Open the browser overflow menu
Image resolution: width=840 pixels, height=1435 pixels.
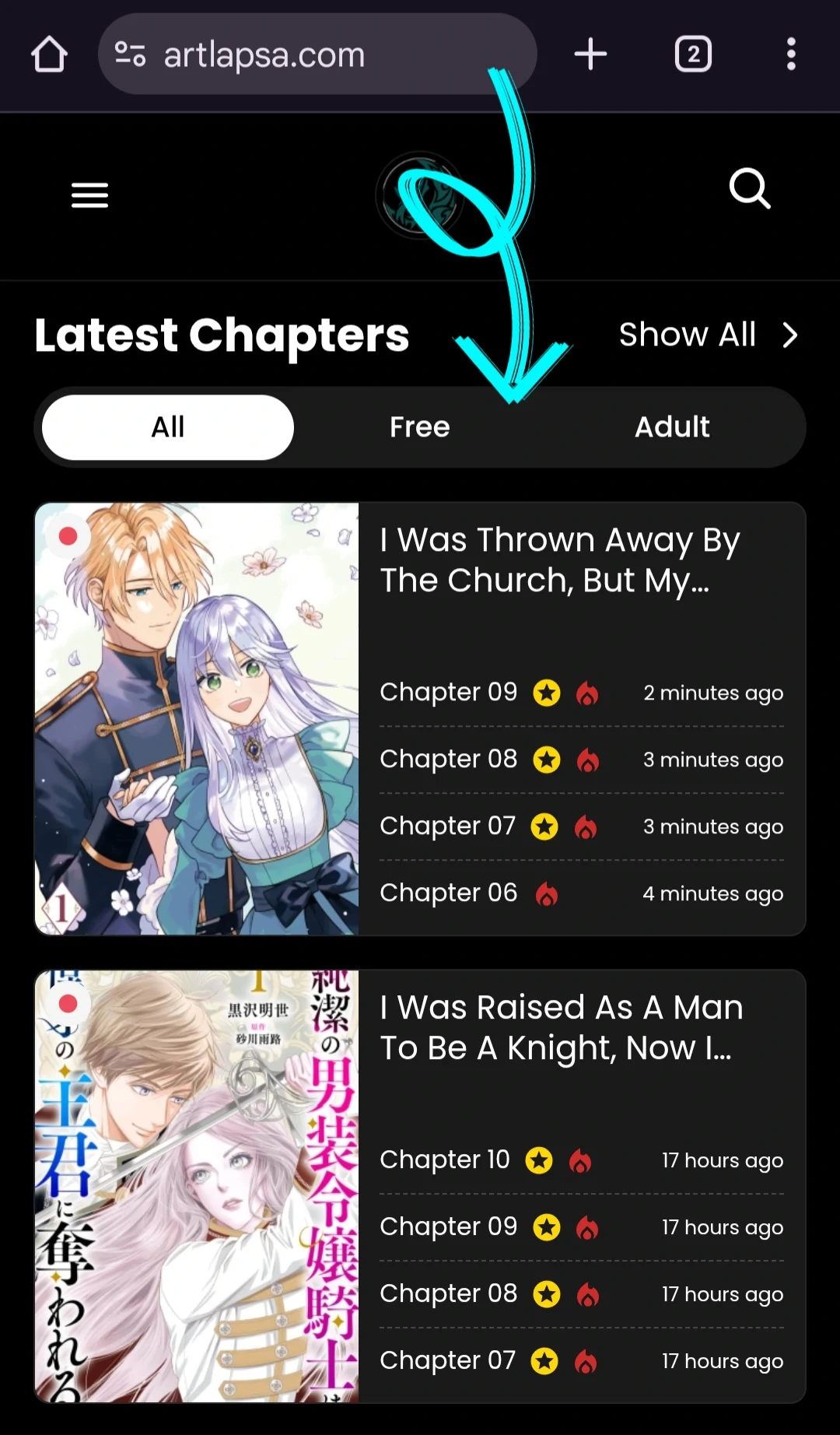click(x=791, y=54)
